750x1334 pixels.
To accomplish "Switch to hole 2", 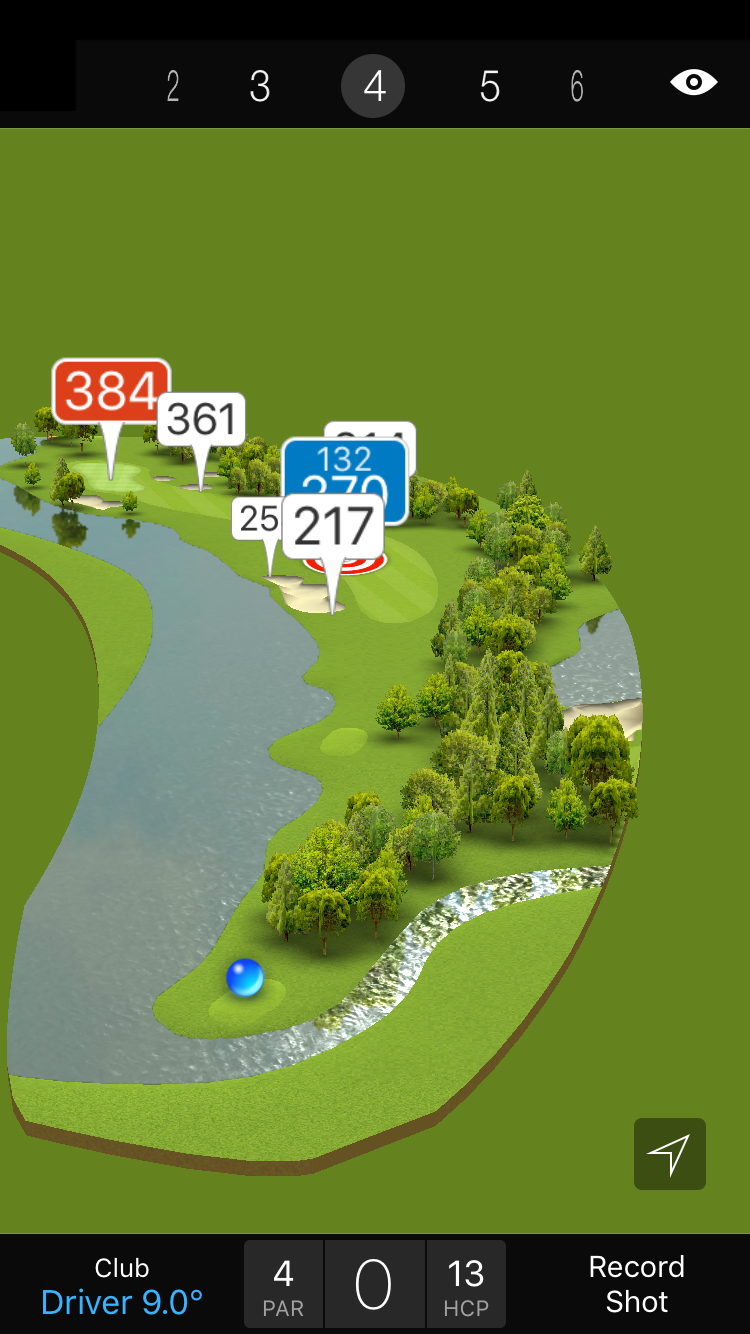I will coord(173,87).
